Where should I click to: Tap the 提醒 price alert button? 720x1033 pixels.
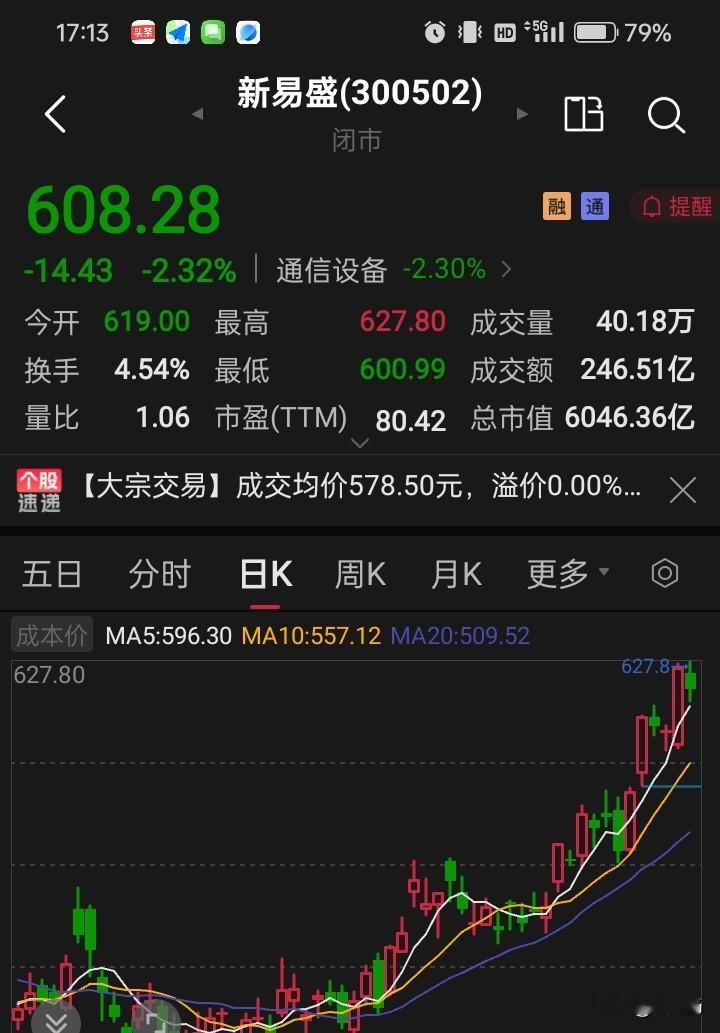pos(678,205)
